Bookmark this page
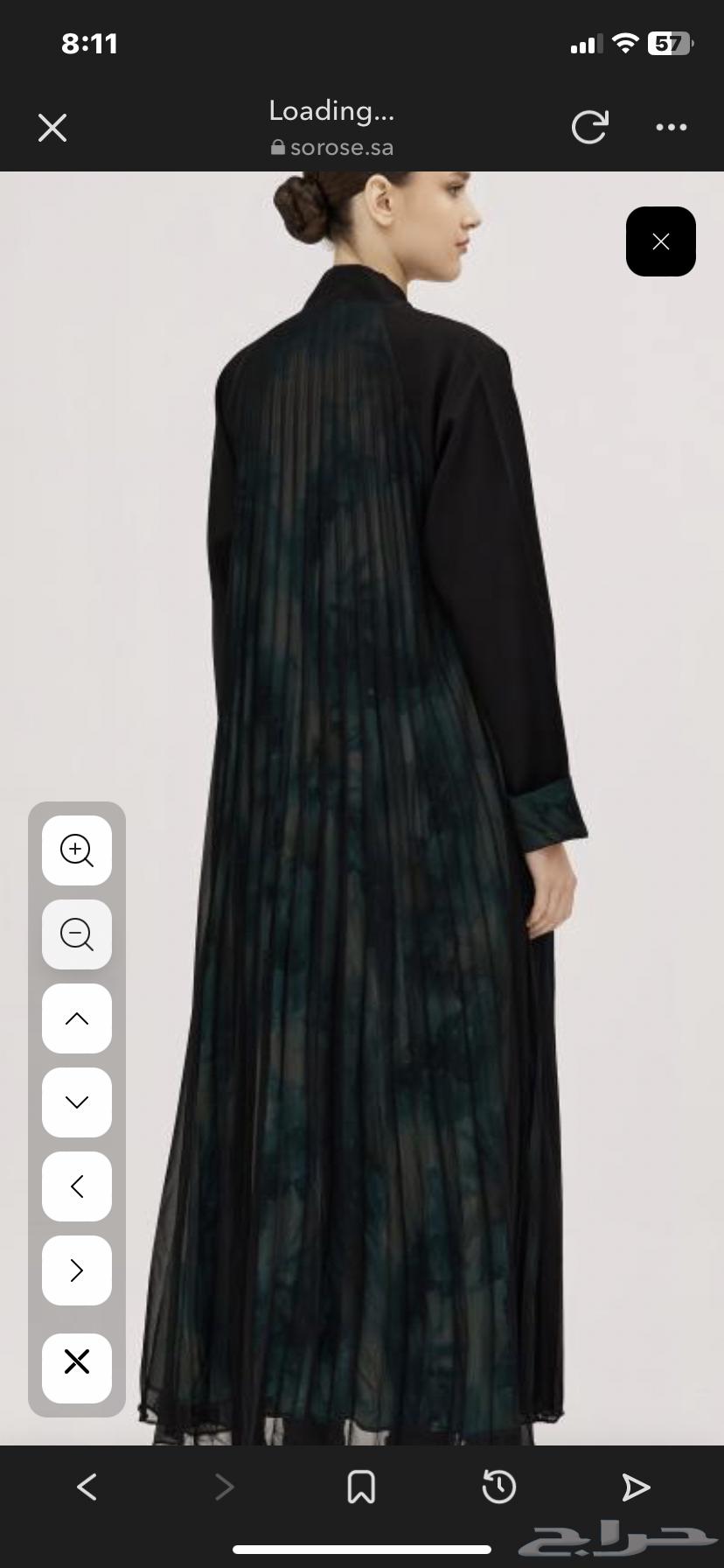 (x=361, y=1487)
